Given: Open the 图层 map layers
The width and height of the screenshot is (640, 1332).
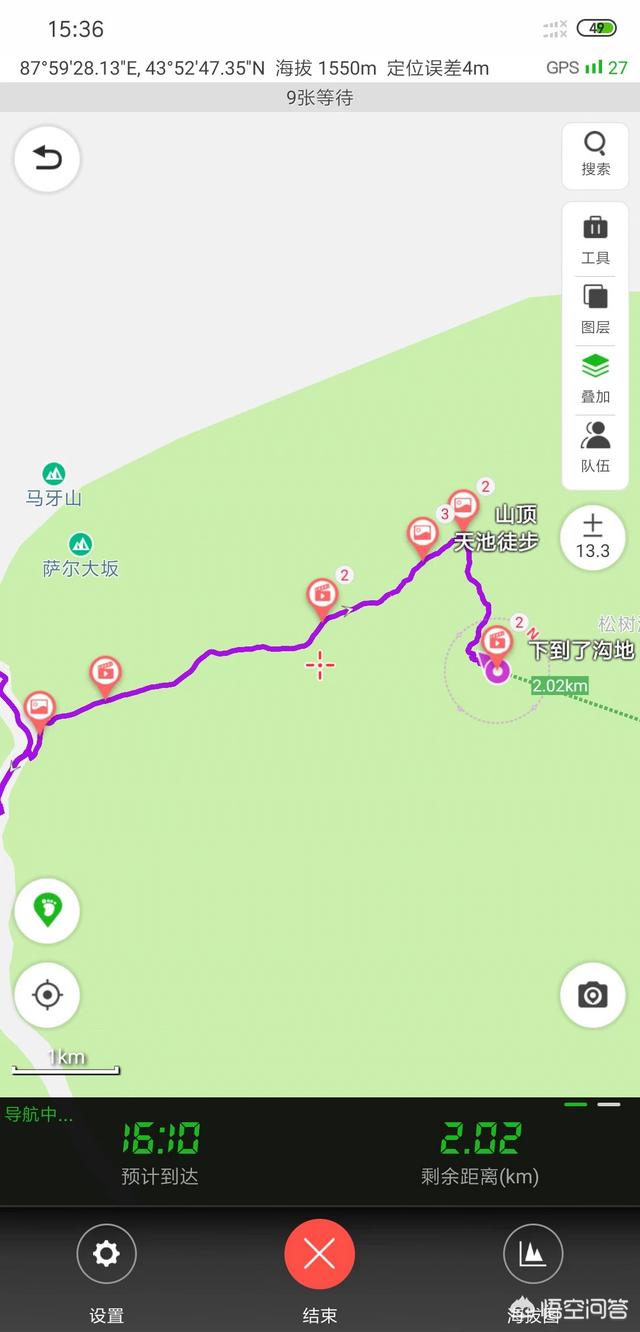Looking at the screenshot, I should (x=595, y=309).
